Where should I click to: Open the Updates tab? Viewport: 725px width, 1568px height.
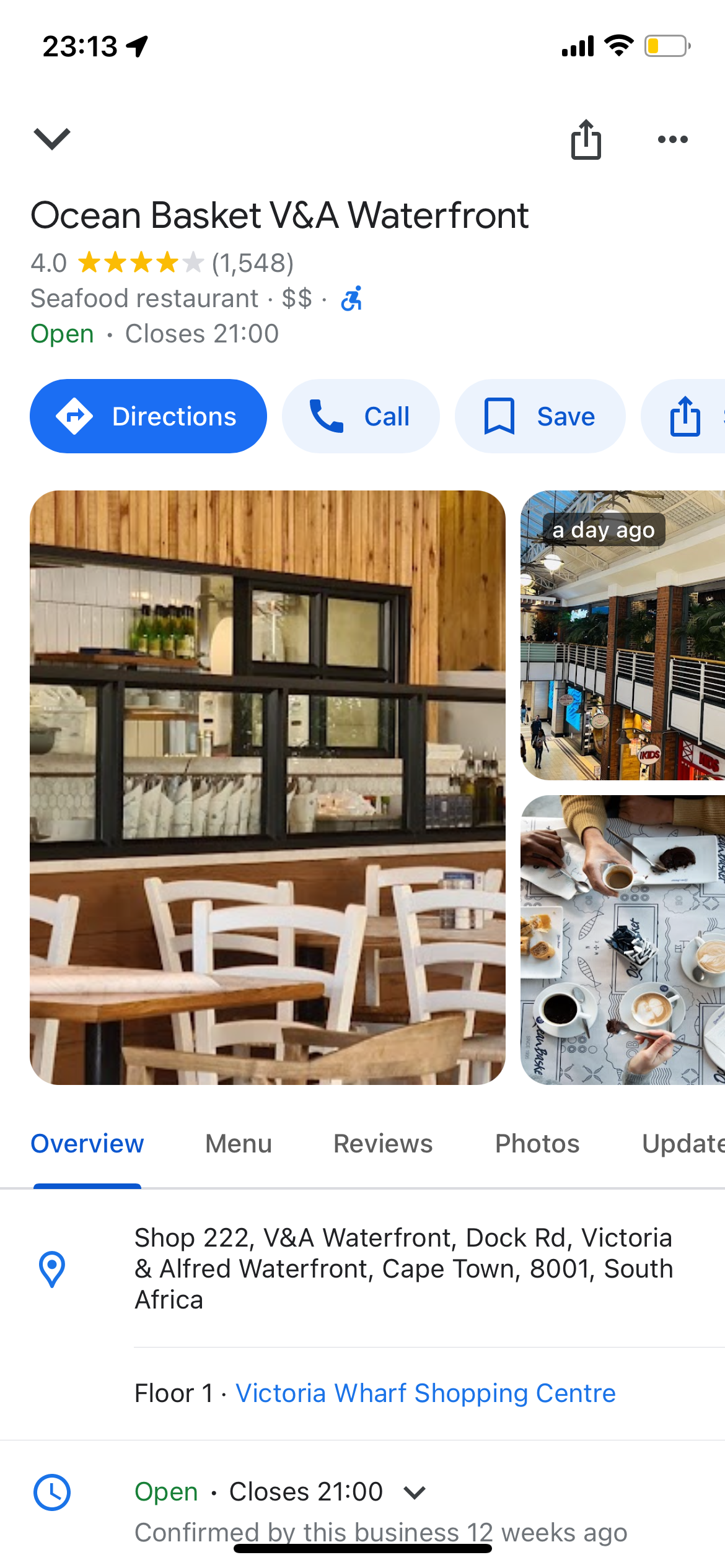[682, 1143]
